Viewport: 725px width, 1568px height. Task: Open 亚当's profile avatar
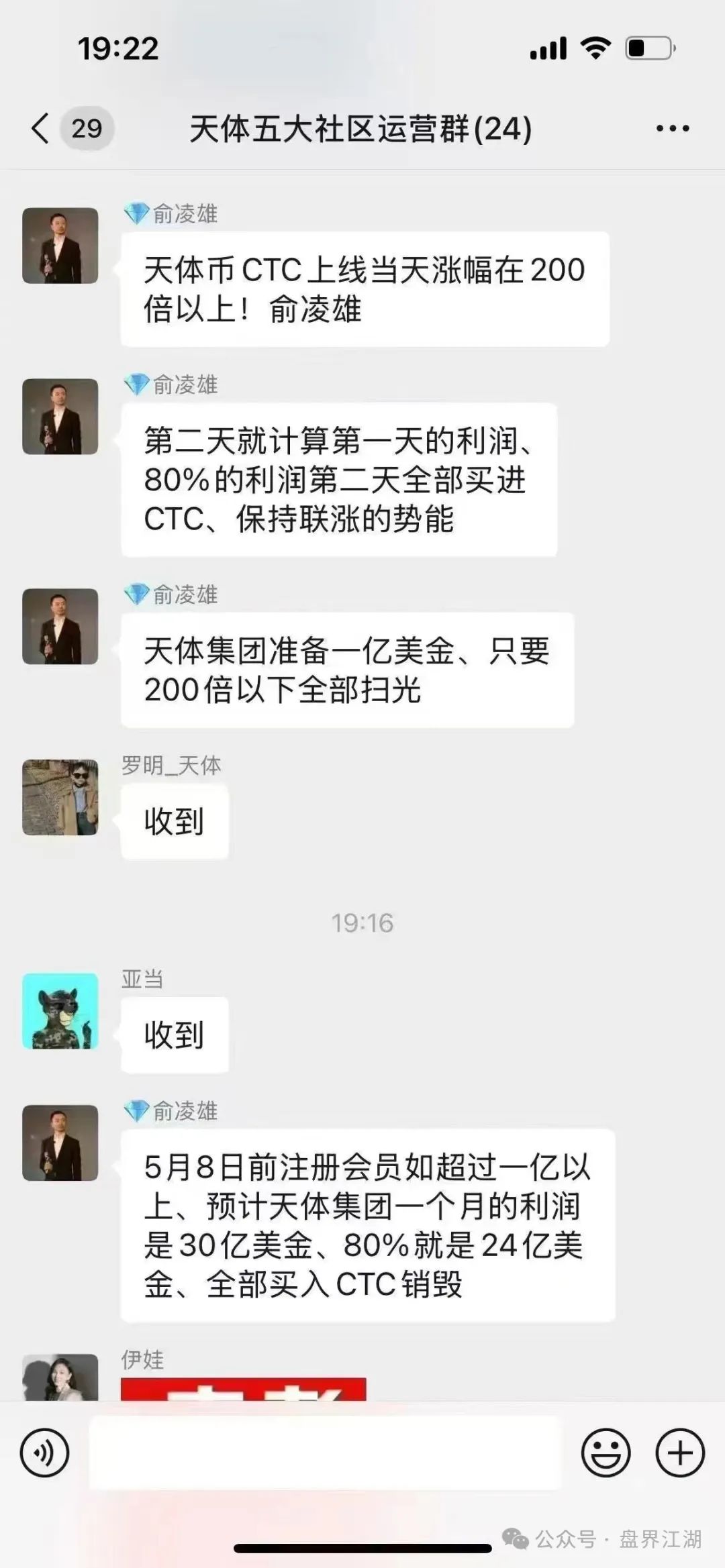(x=60, y=1010)
